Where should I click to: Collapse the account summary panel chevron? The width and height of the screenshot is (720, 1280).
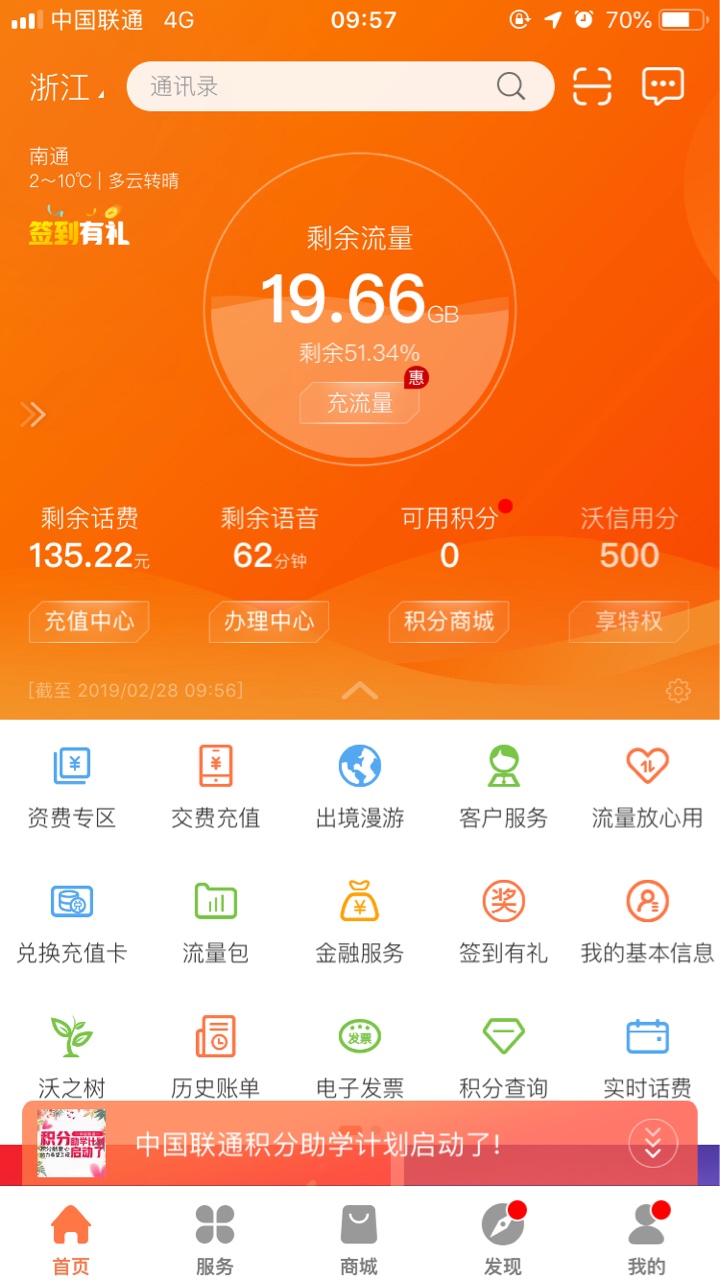360,690
